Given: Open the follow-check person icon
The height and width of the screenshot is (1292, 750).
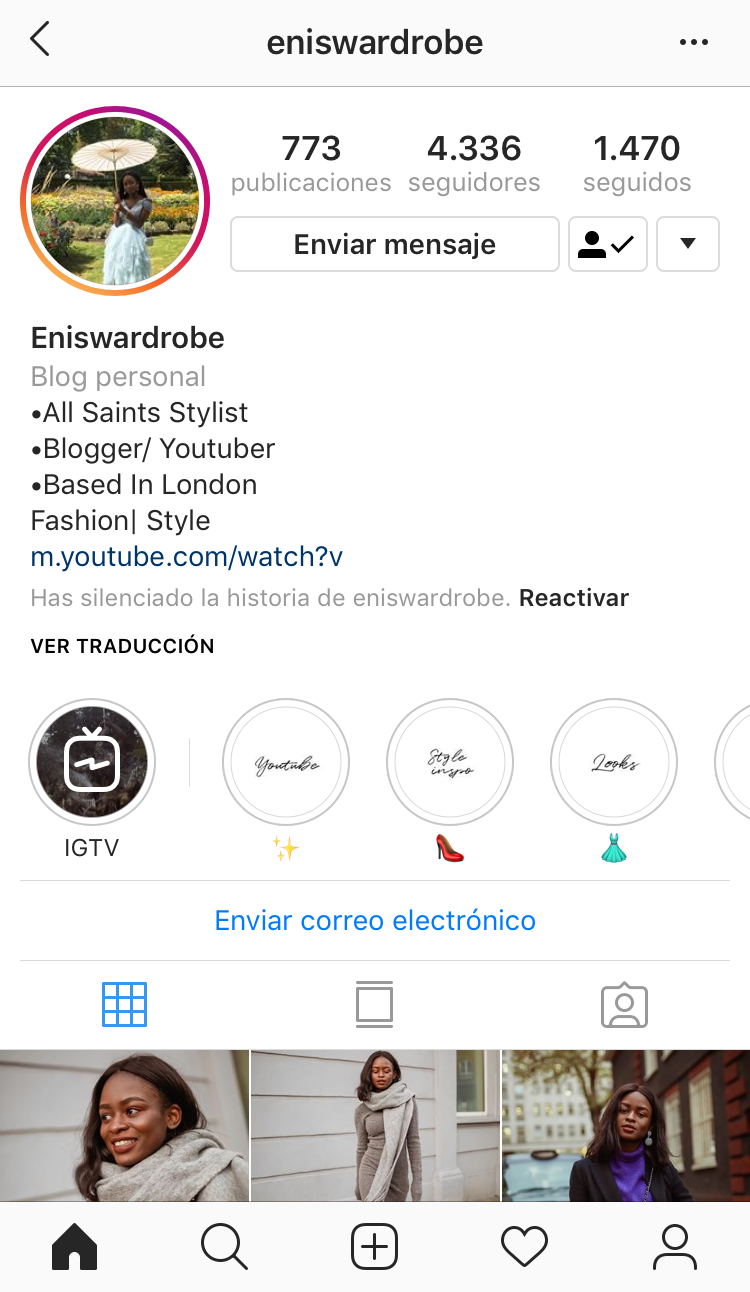Looking at the screenshot, I should pyautogui.click(x=607, y=243).
